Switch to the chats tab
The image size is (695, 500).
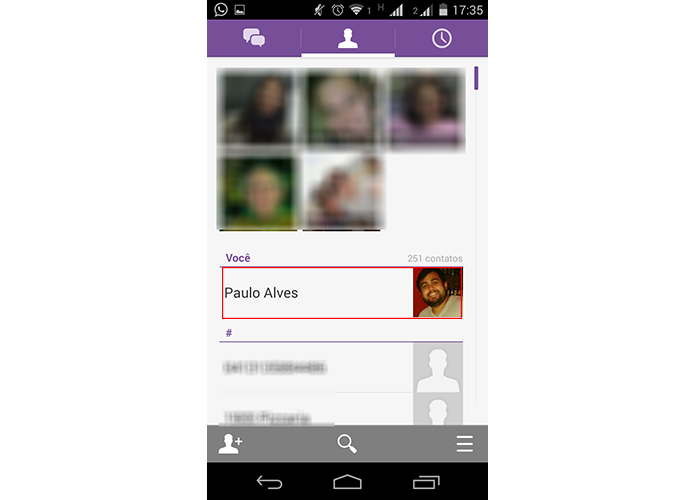coord(254,38)
